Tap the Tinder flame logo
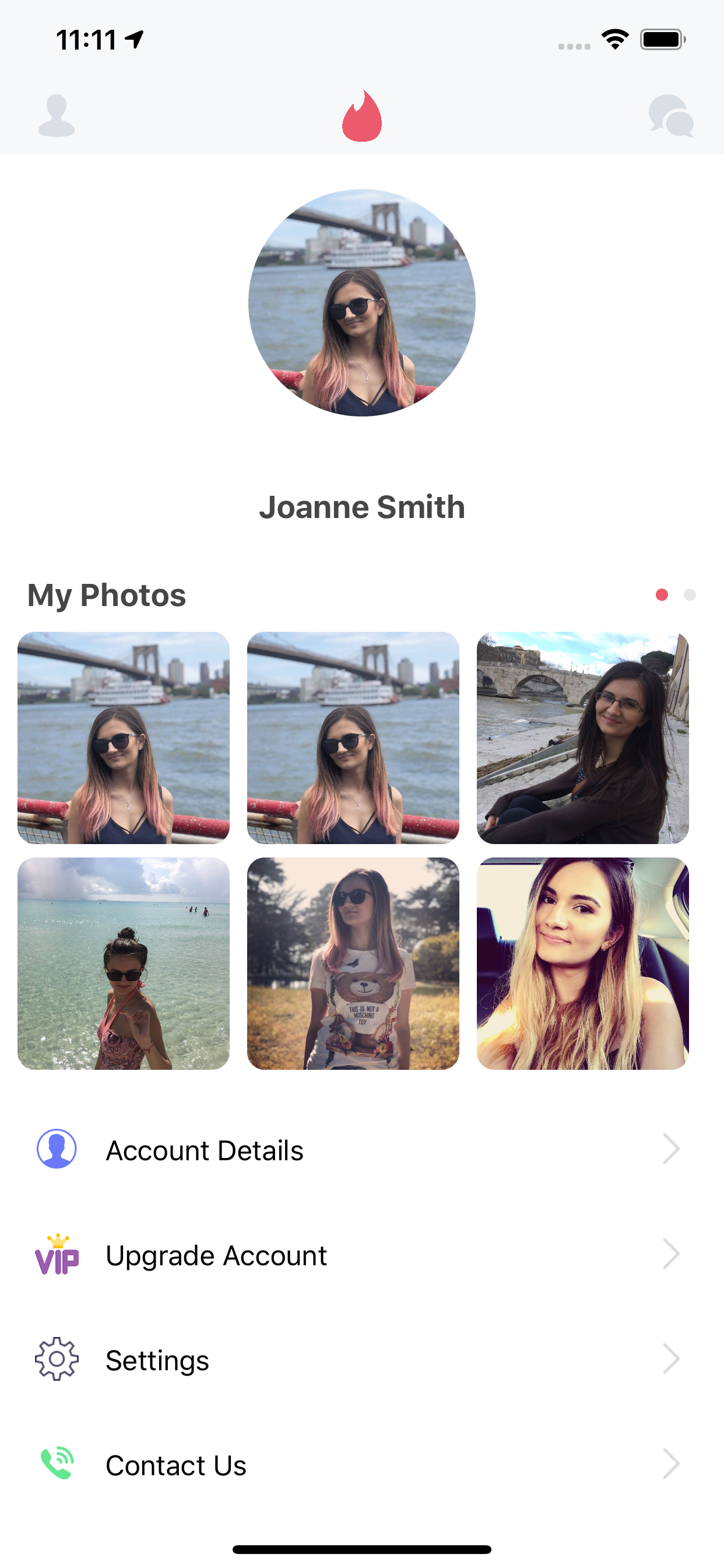The image size is (724, 1568). click(x=363, y=117)
